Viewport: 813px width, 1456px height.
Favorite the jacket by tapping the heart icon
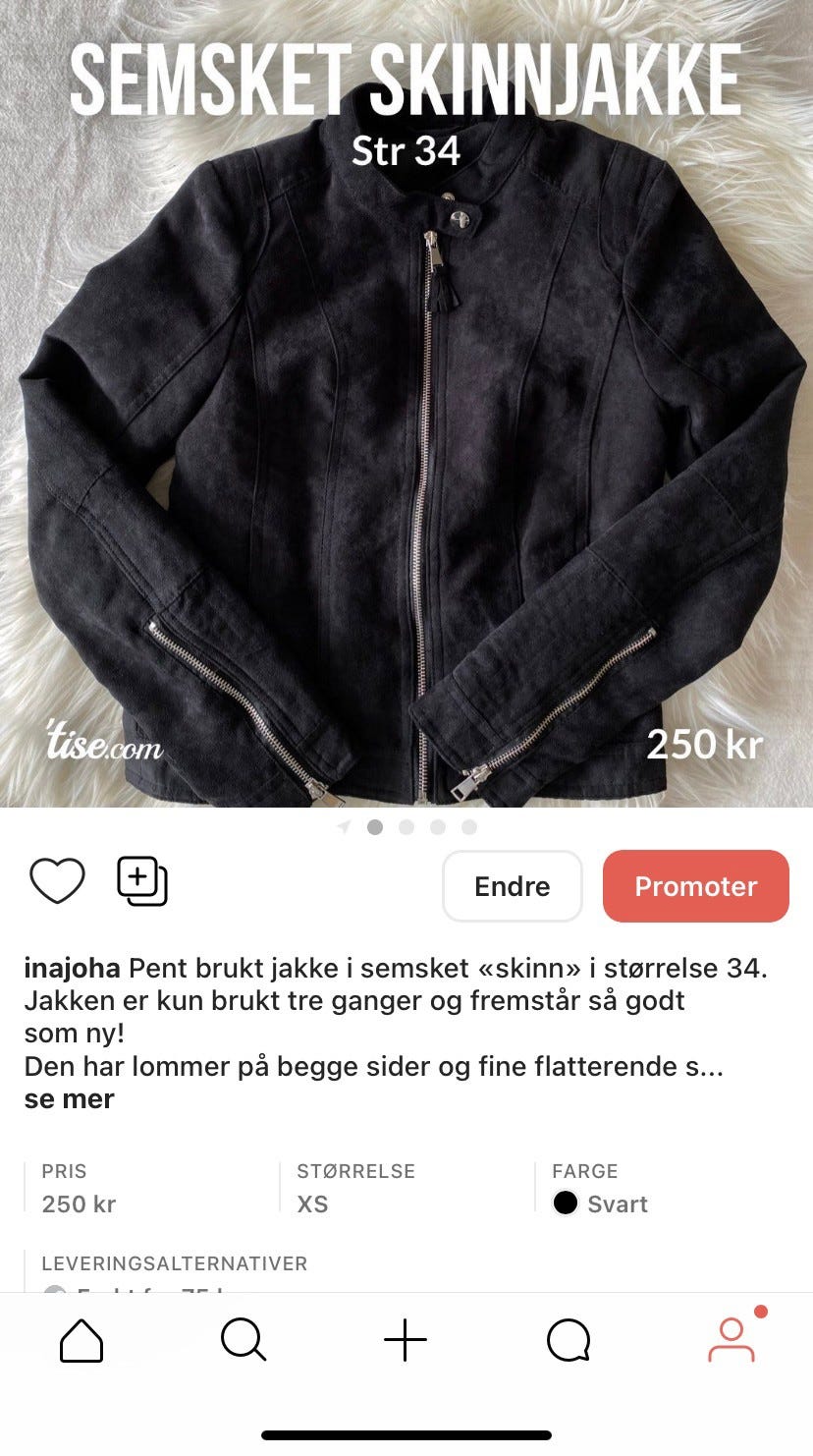[57, 883]
